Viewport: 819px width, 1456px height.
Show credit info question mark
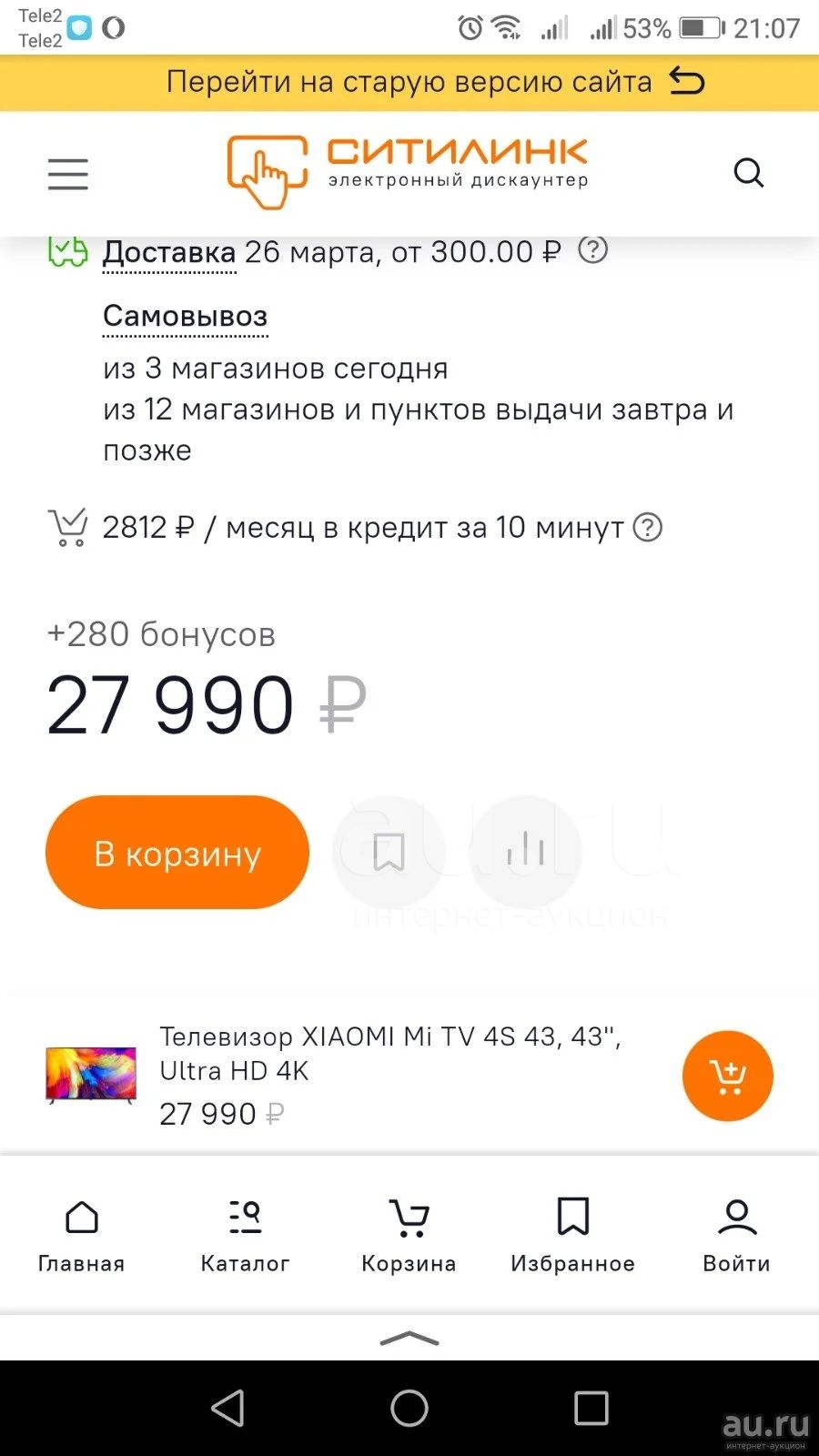[x=647, y=527]
